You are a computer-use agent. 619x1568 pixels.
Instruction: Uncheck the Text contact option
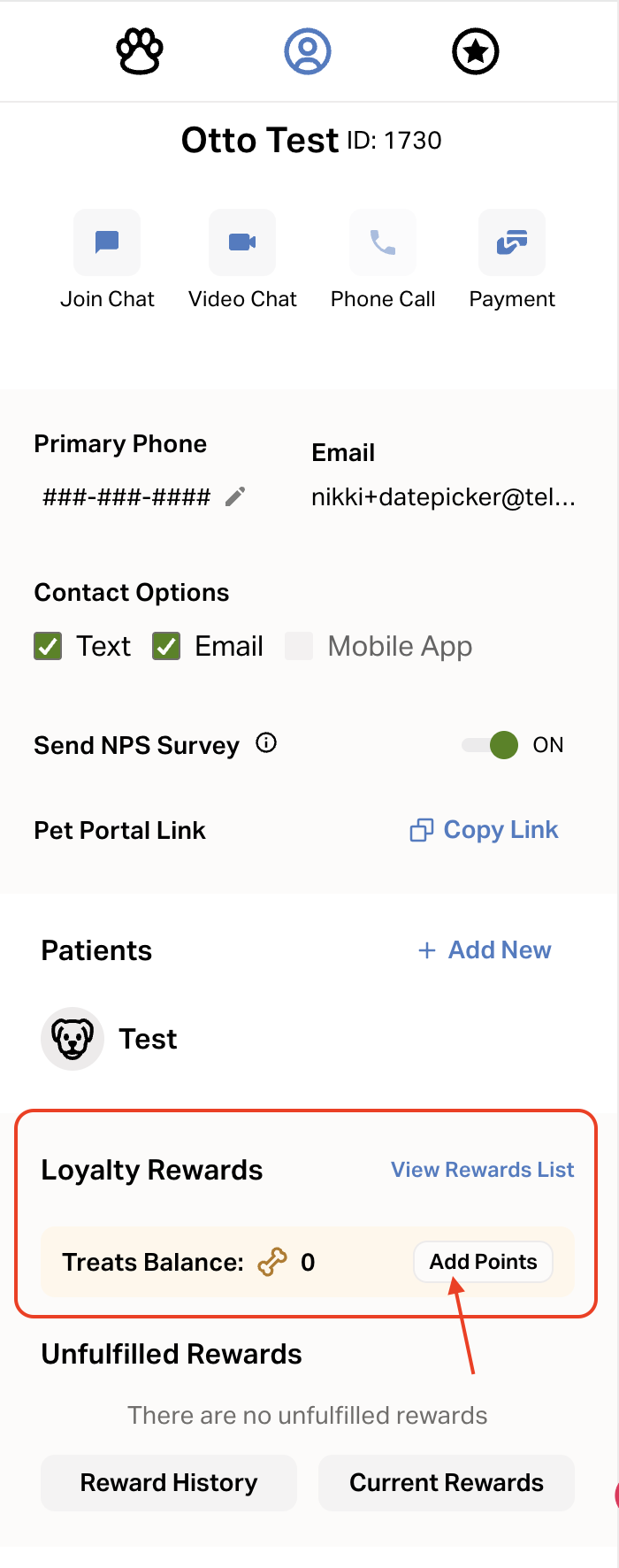point(48,647)
